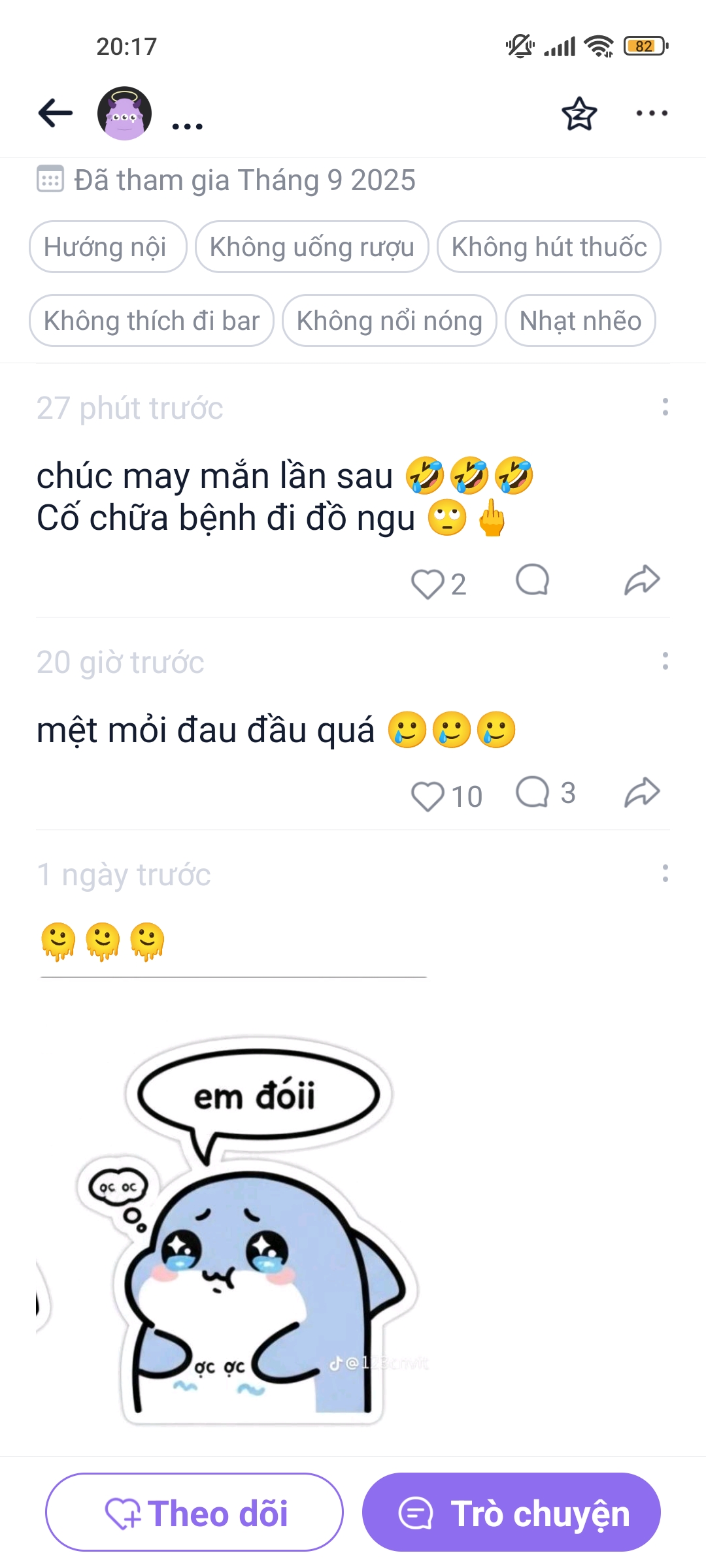Like the 'chúc may mắn lần sau' post

pyautogui.click(x=428, y=583)
